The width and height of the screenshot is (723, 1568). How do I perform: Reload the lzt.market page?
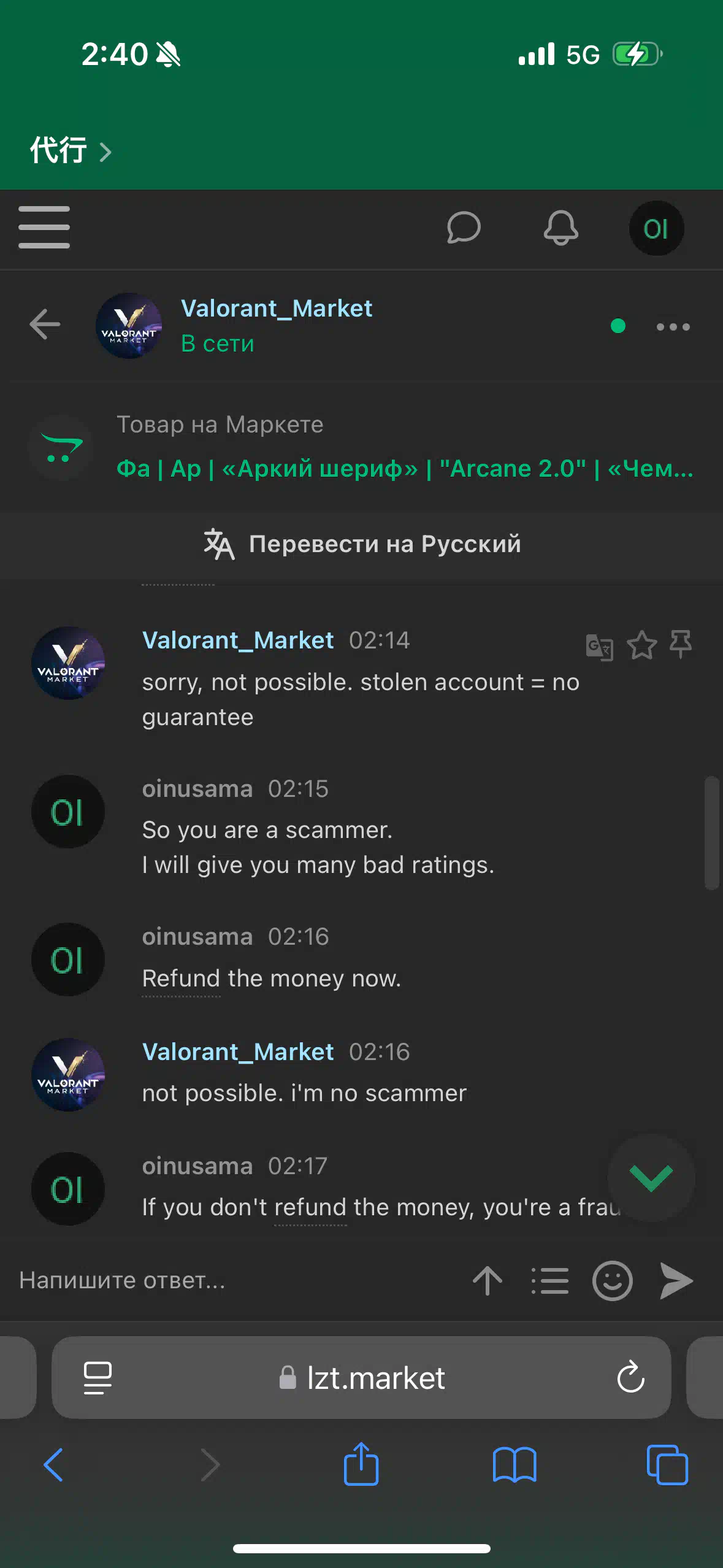[630, 1377]
